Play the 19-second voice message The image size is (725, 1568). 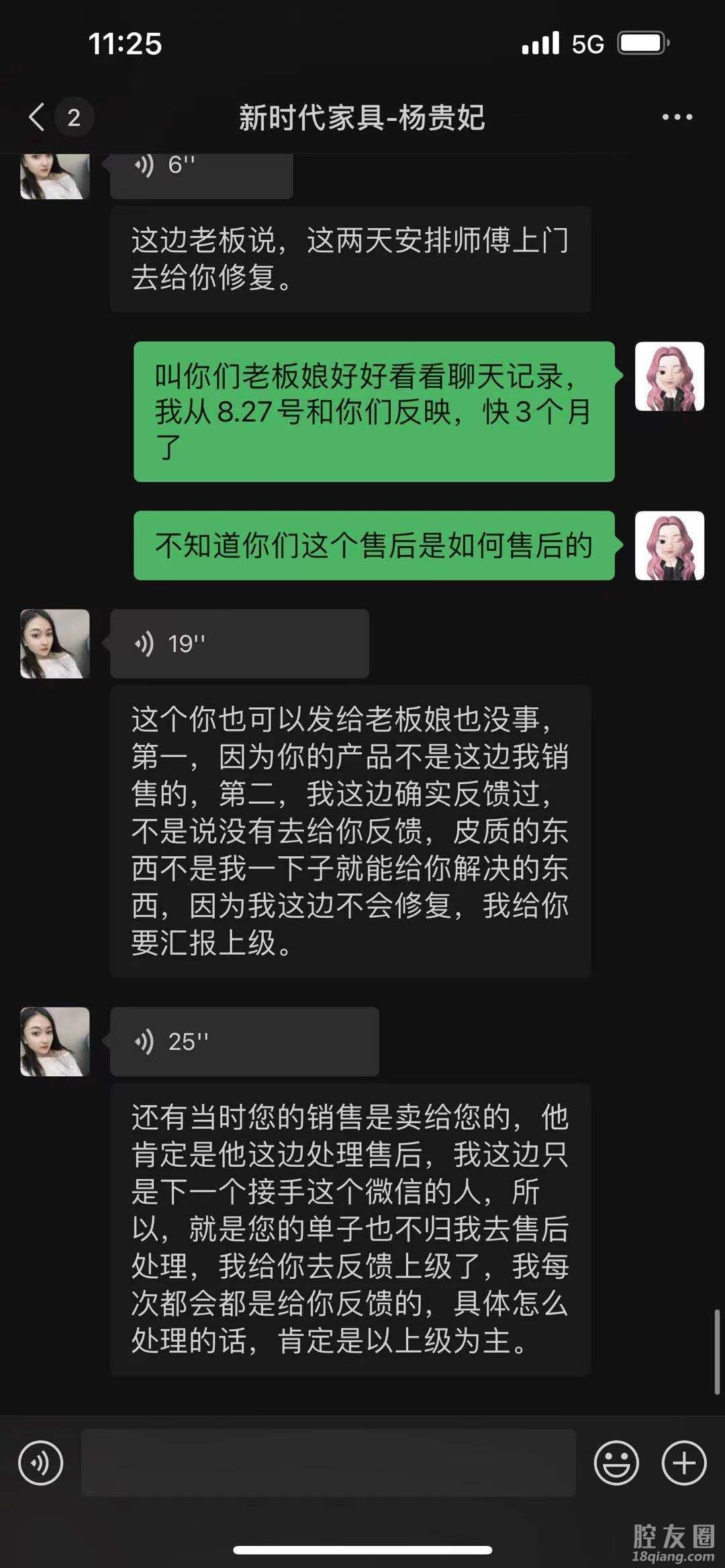click(239, 643)
